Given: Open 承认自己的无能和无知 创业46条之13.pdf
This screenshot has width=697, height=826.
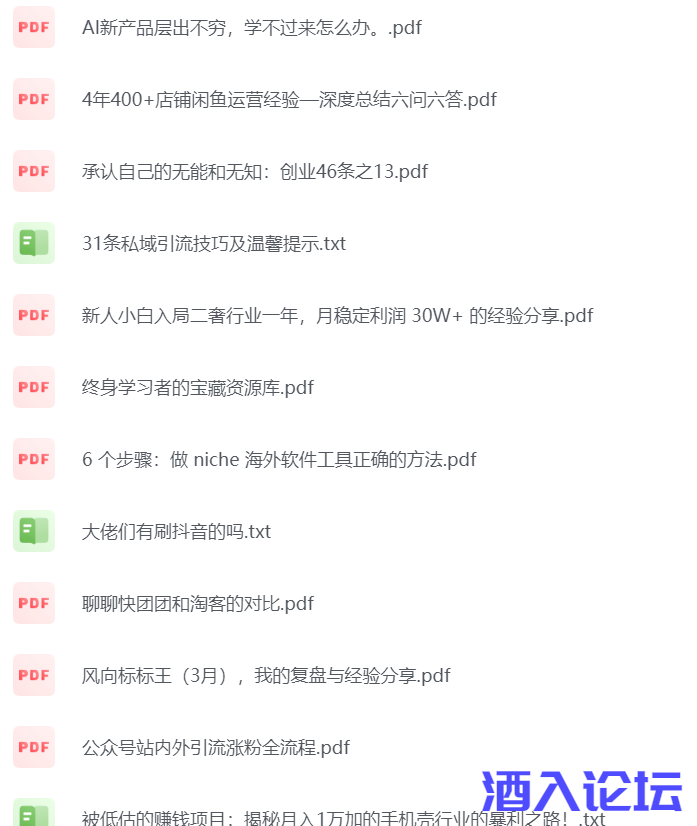Looking at the screenshot, I should pos(254,172).
